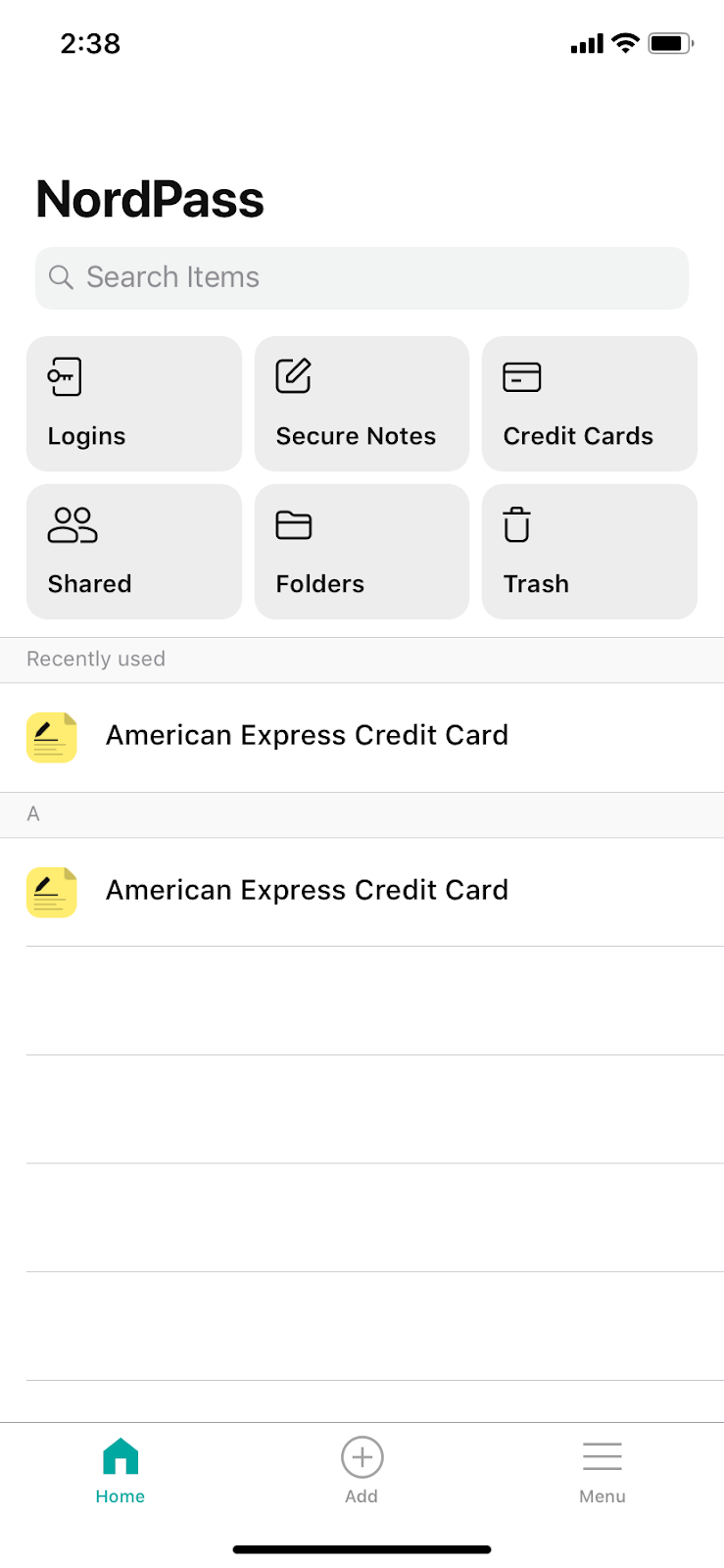
Task: Switch to the Home tab
Action: click(121, 1471)
